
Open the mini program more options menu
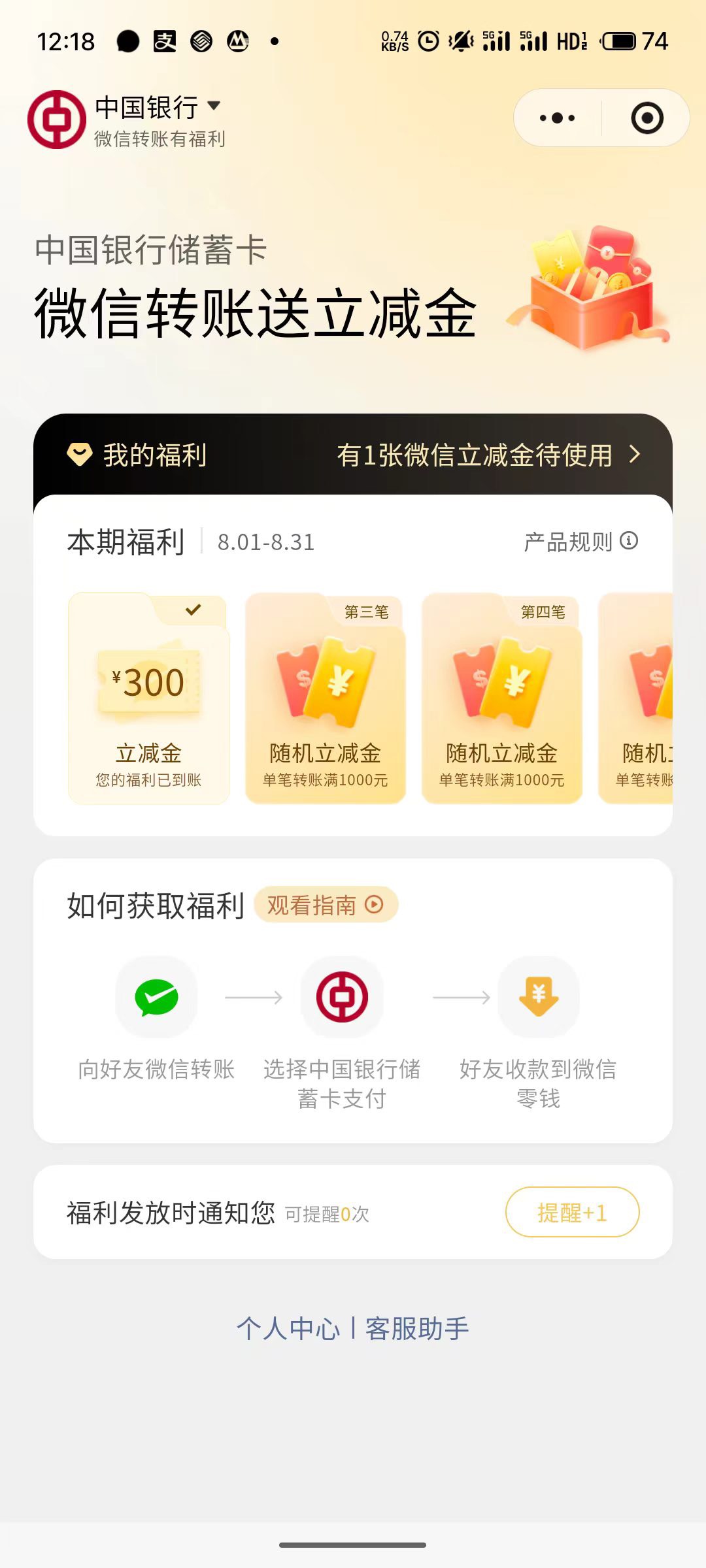(557, 118)
